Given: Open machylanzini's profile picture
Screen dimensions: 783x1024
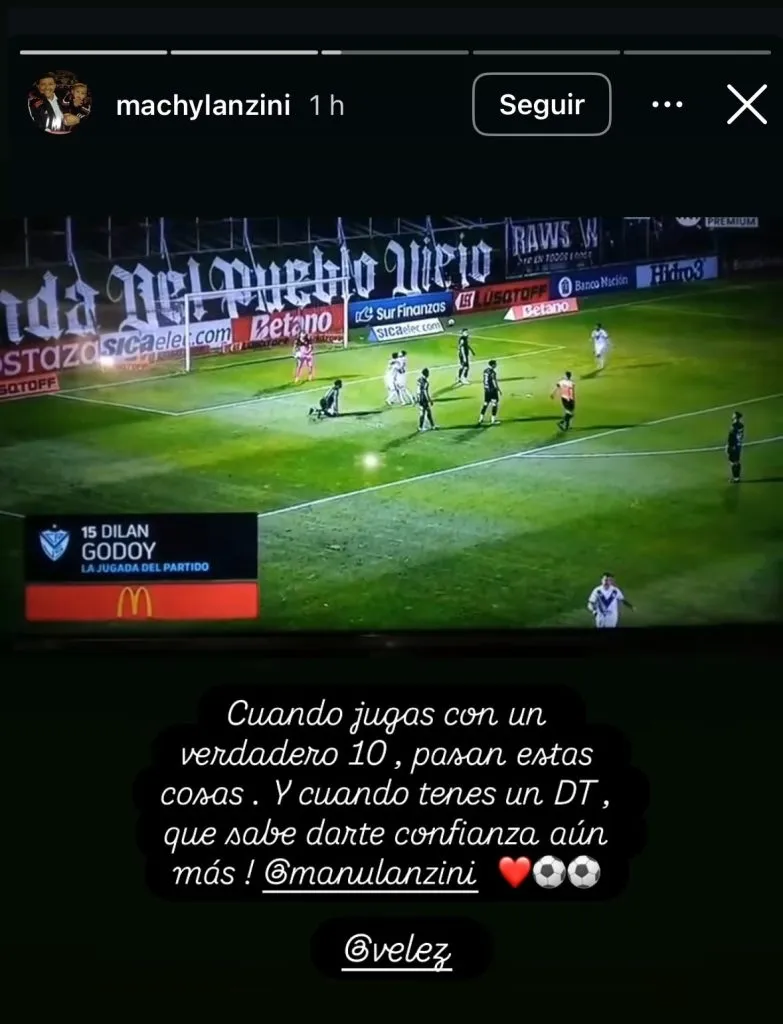Looking at the screenshot, I should pos(59,103).
